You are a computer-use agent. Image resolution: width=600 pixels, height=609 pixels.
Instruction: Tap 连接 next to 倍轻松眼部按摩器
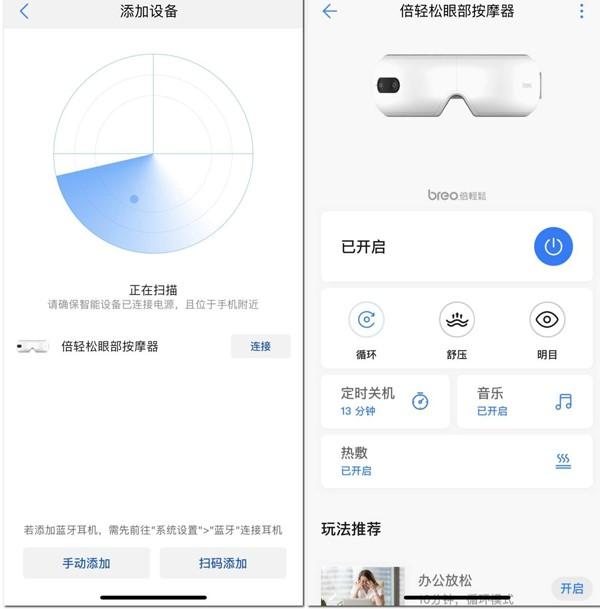click(260, 347)
